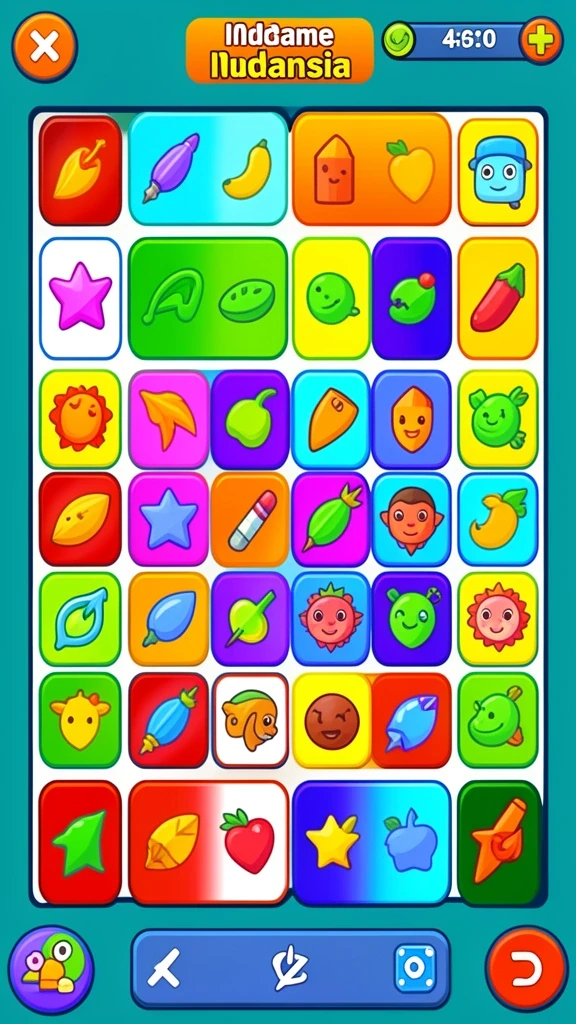Select the blue square target tool
Image resolution: width=576 pixels, height=1024 pixels.
pos(415,968)
